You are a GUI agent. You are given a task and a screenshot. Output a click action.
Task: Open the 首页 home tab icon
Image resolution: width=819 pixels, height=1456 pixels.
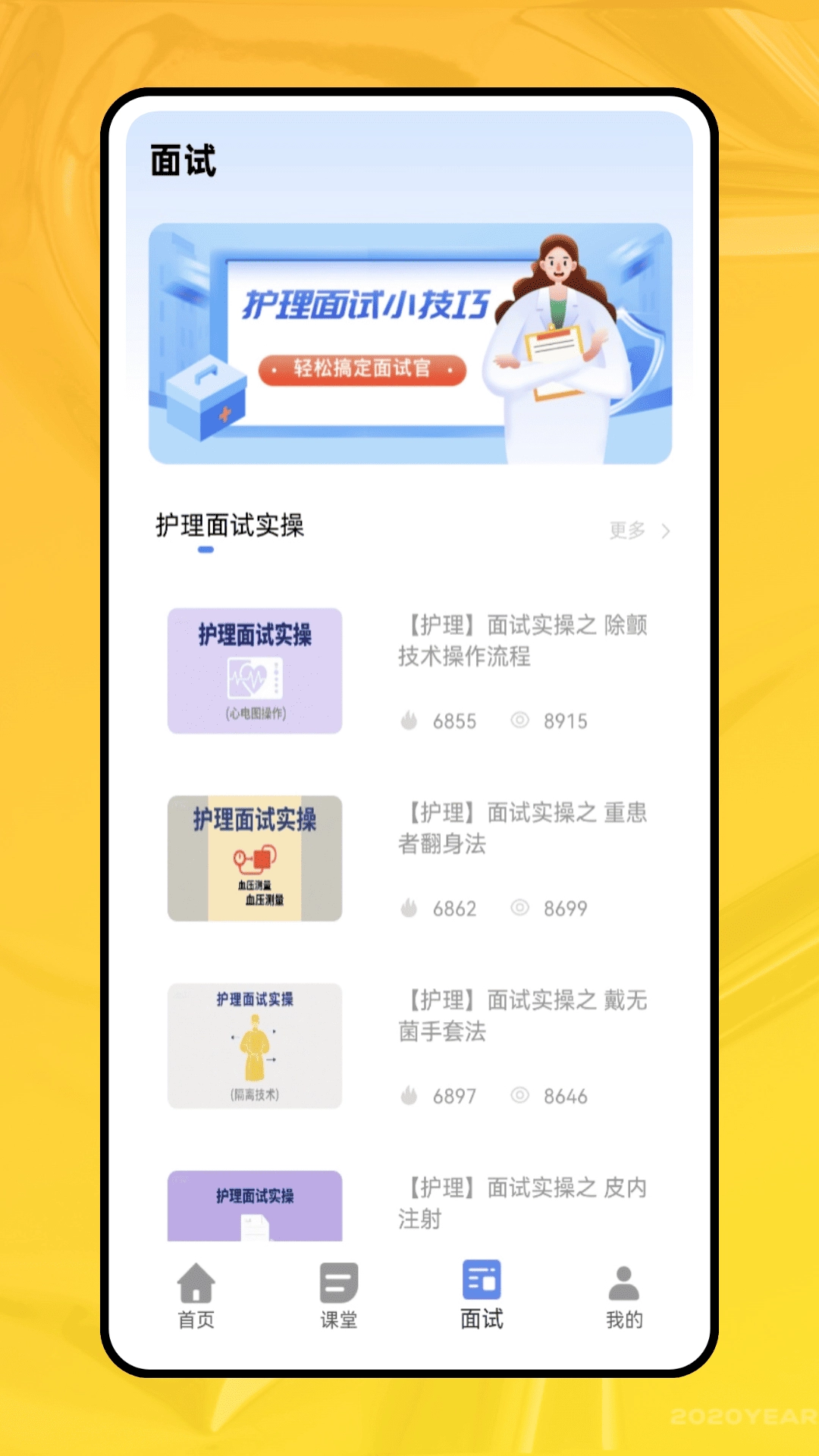[x=195, y=1280]
